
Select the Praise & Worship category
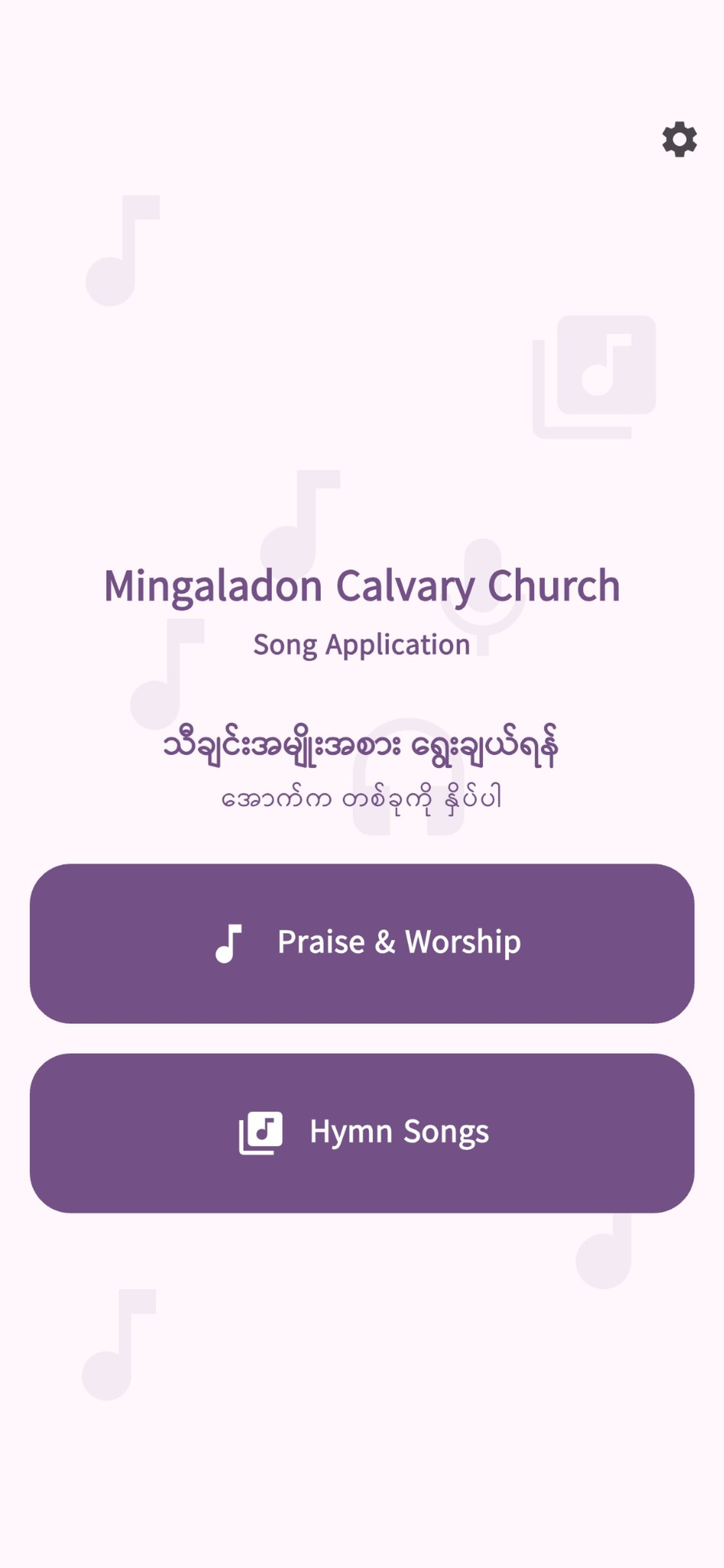point(362,943)
